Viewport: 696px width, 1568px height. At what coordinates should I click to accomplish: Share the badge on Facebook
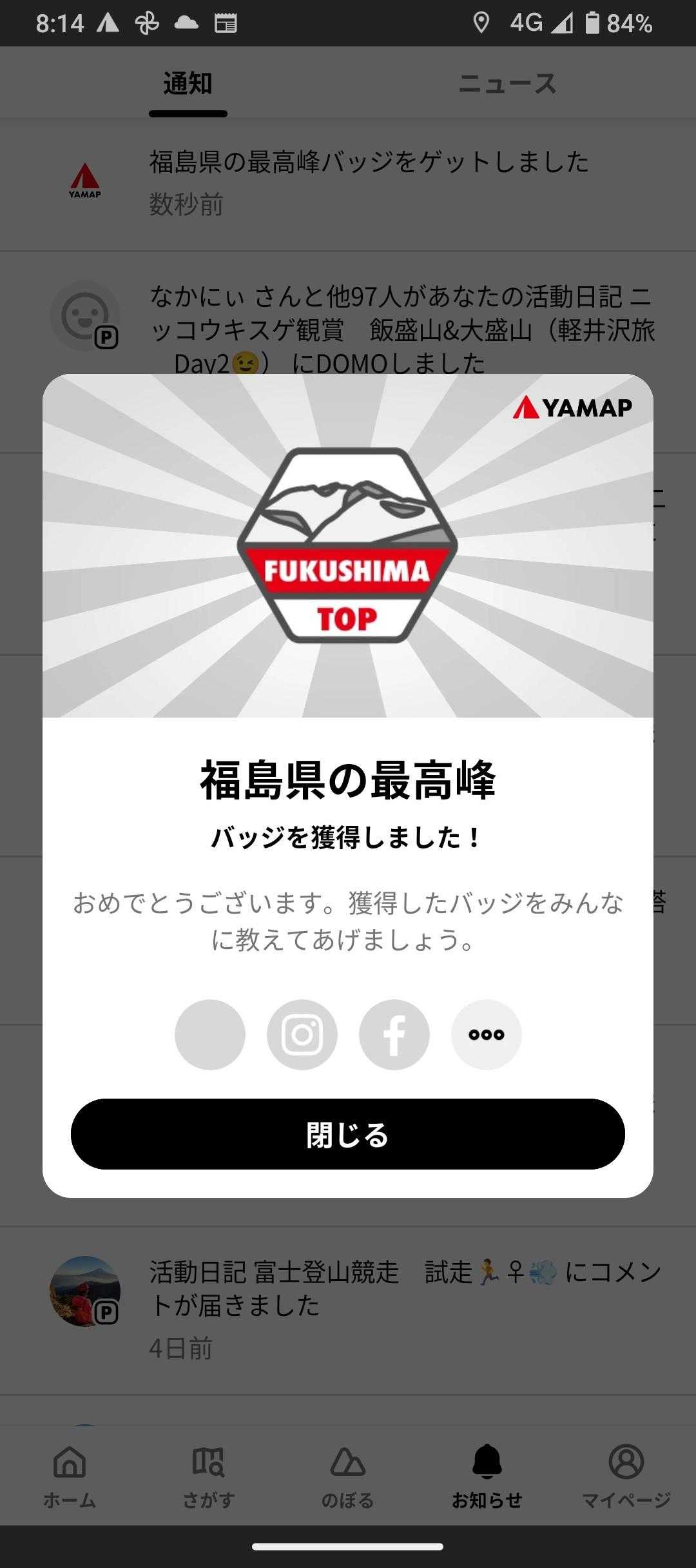[394, 1035]
